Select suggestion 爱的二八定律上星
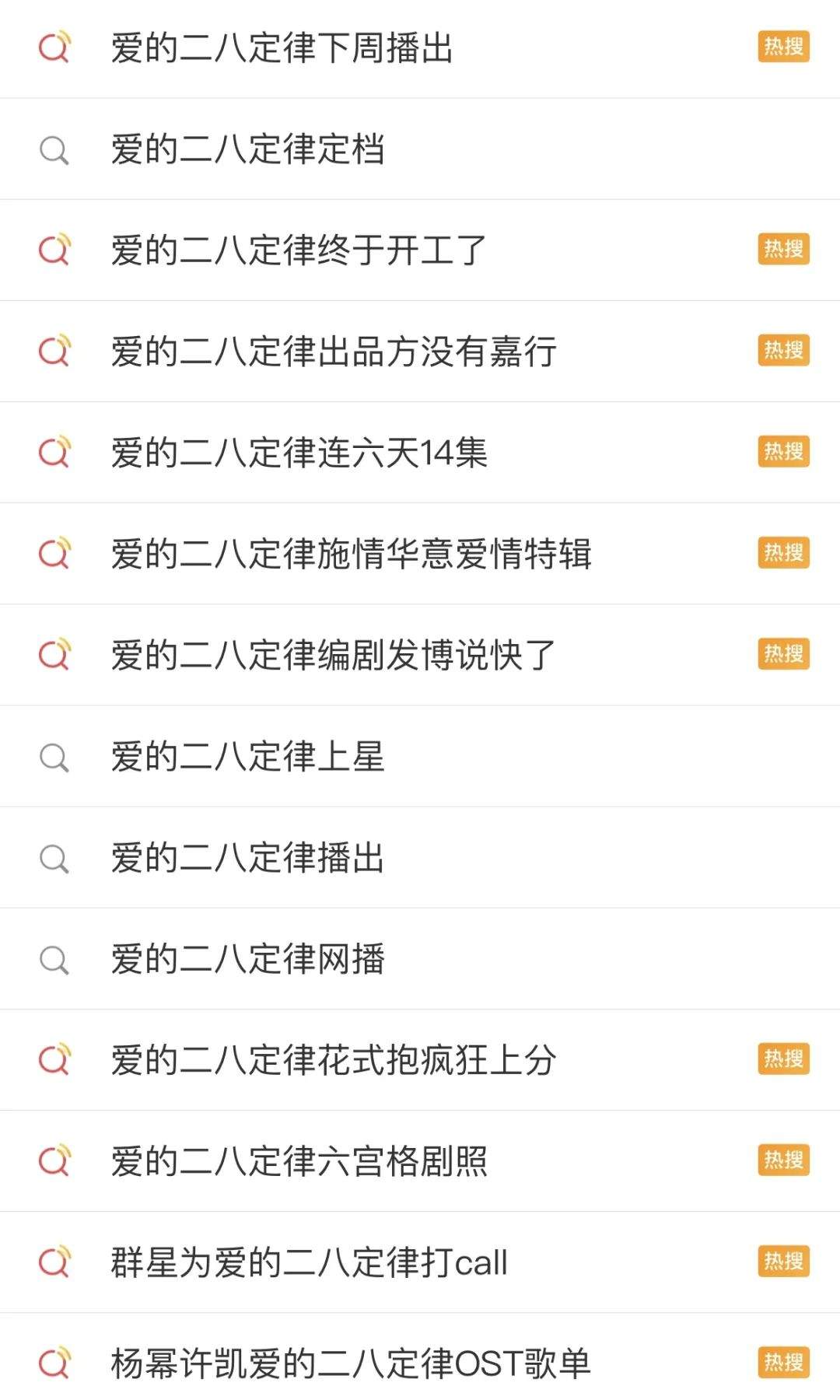840x1400 pixels. tap(247, 756)
